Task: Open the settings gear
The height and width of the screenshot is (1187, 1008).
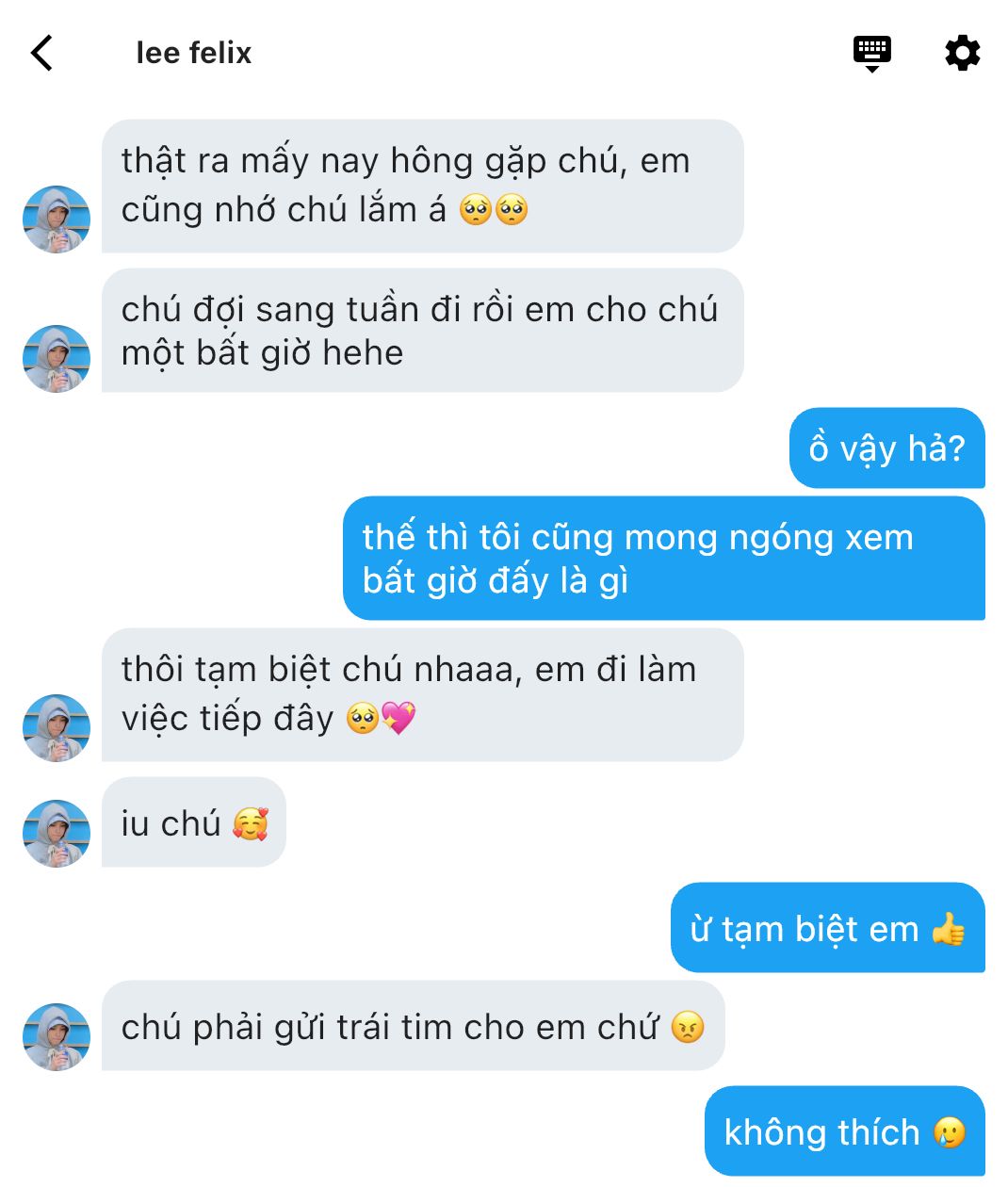Action: click(x=962, y=53)
